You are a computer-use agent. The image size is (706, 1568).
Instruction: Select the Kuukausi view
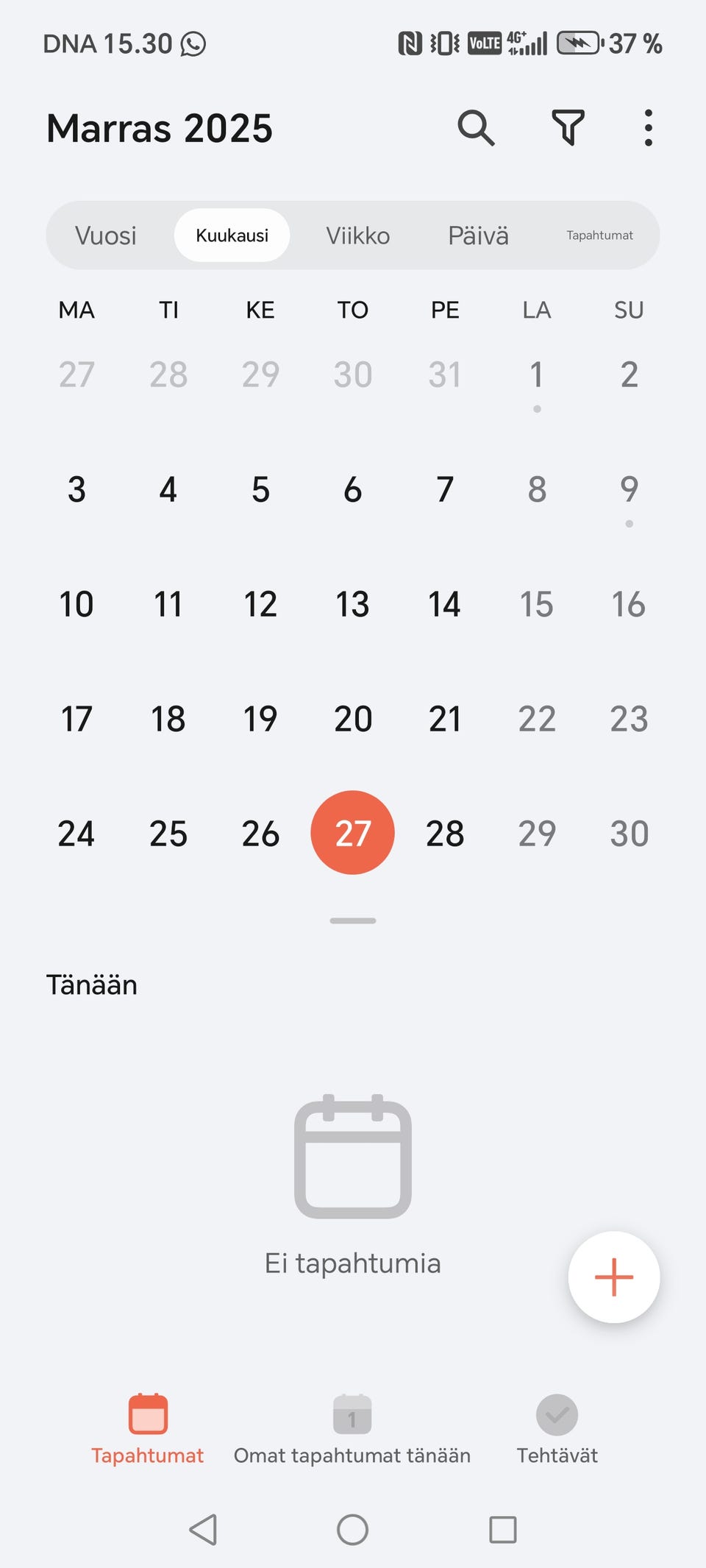click(x=232, y=235)
